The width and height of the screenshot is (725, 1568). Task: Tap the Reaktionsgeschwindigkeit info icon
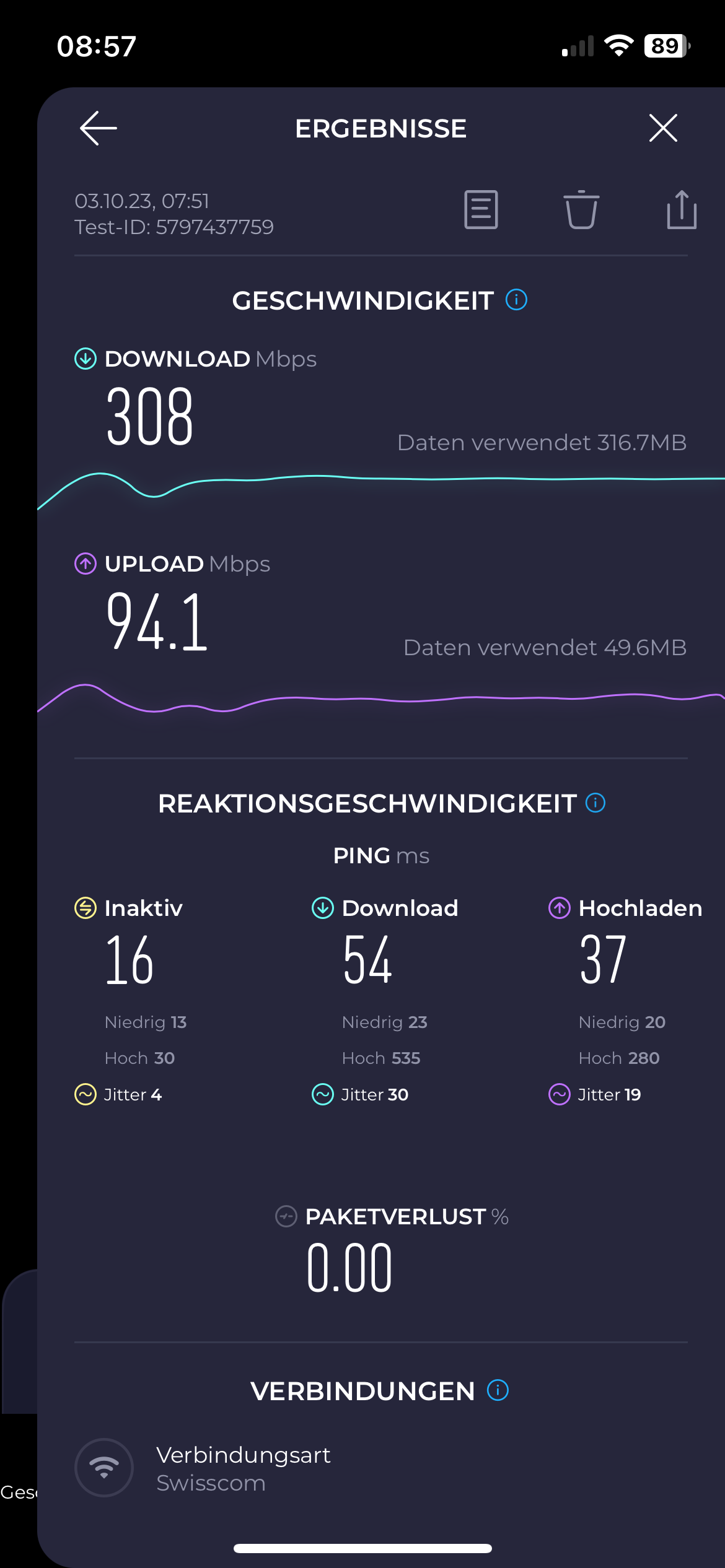[x=594, y=803]
